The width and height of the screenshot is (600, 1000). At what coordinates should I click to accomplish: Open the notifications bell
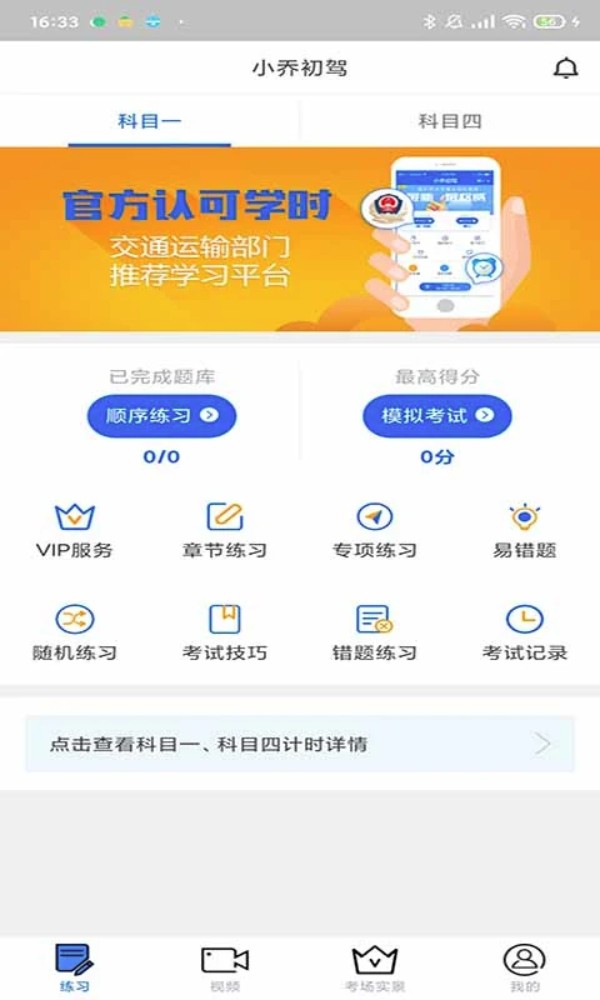pyautogui.click(x=565, y=68)
